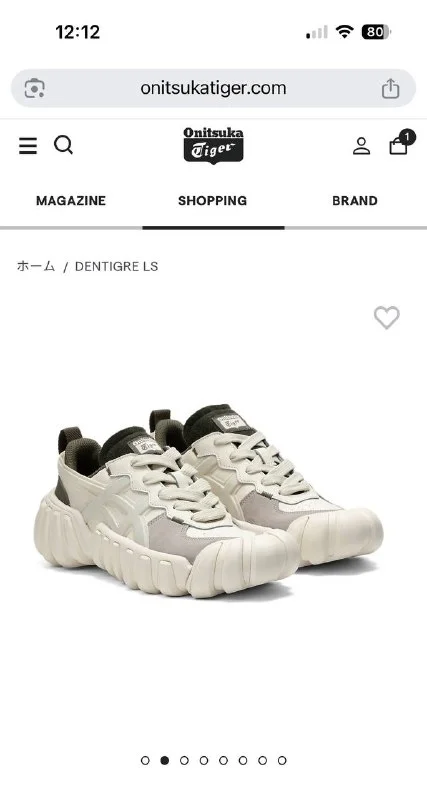Go to Onitsuka Tiger logo homepage
This screenshot has width=427, height=800.
coord(213,145)
